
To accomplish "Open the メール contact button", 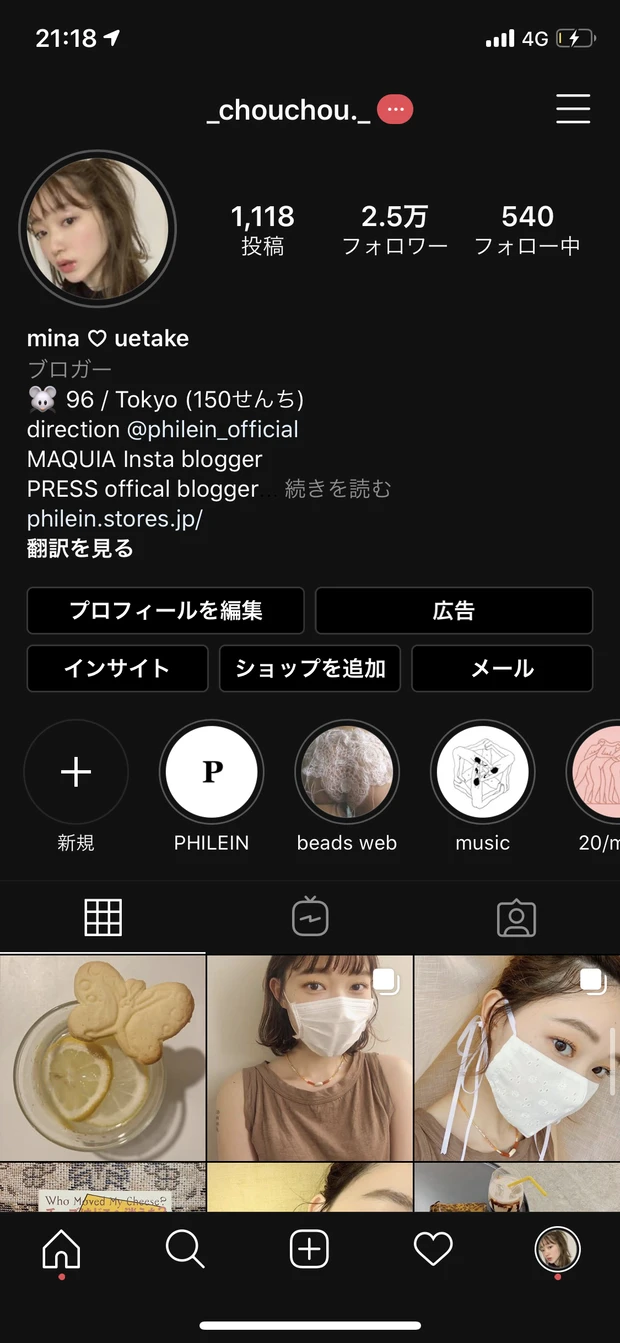I will (x=502, y=669).
